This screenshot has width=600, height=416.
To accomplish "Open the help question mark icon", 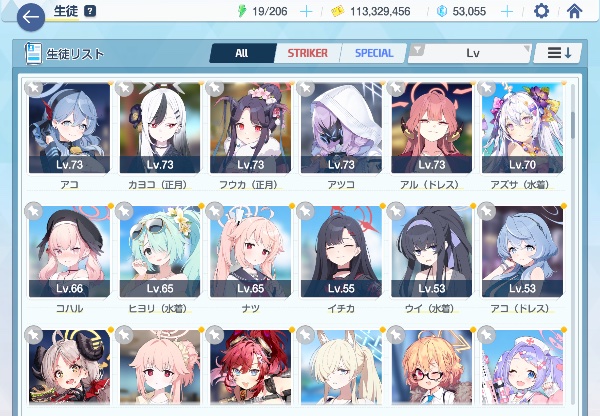I will (90, 11).
